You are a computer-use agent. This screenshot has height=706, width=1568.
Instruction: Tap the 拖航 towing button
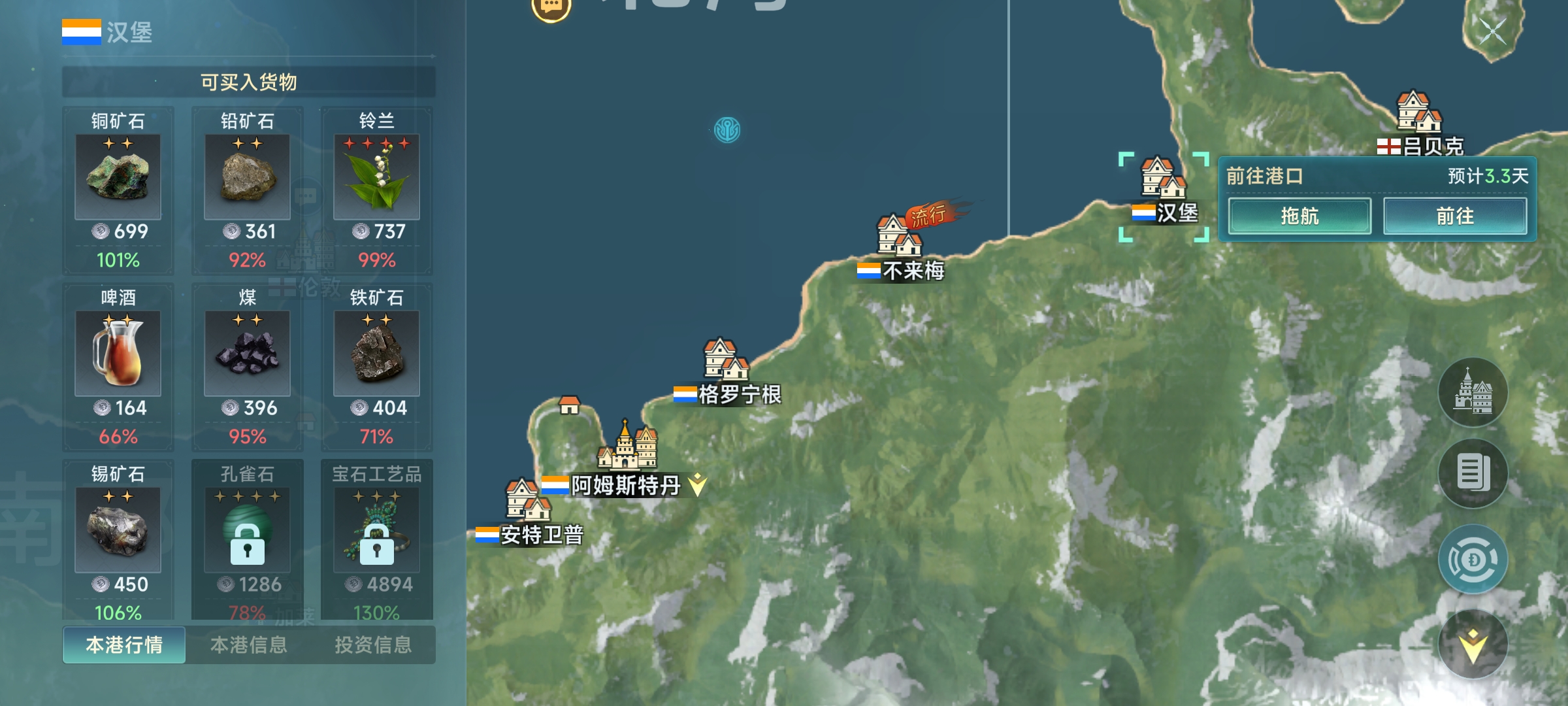click(x=1299, y=216)
